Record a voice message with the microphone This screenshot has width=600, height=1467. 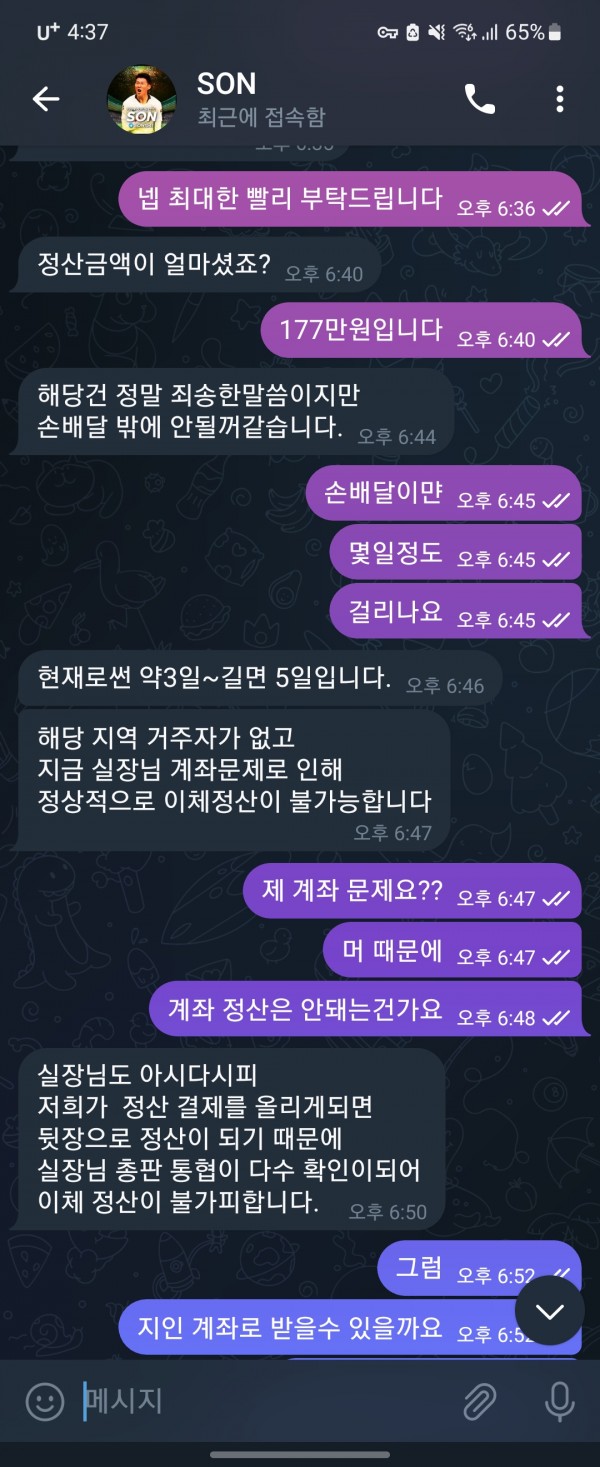pos(560,1402)
